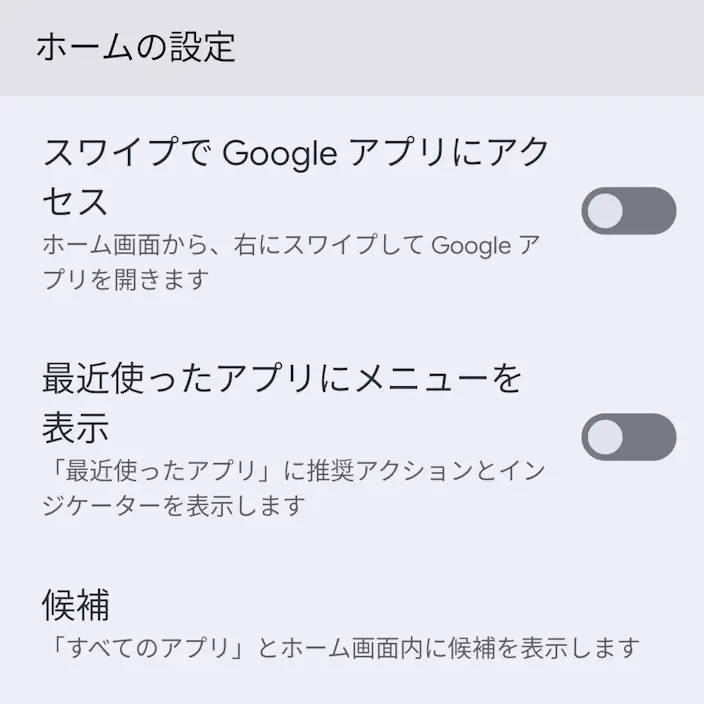Enable swipe to access Google app toggle

pos(629,211)
